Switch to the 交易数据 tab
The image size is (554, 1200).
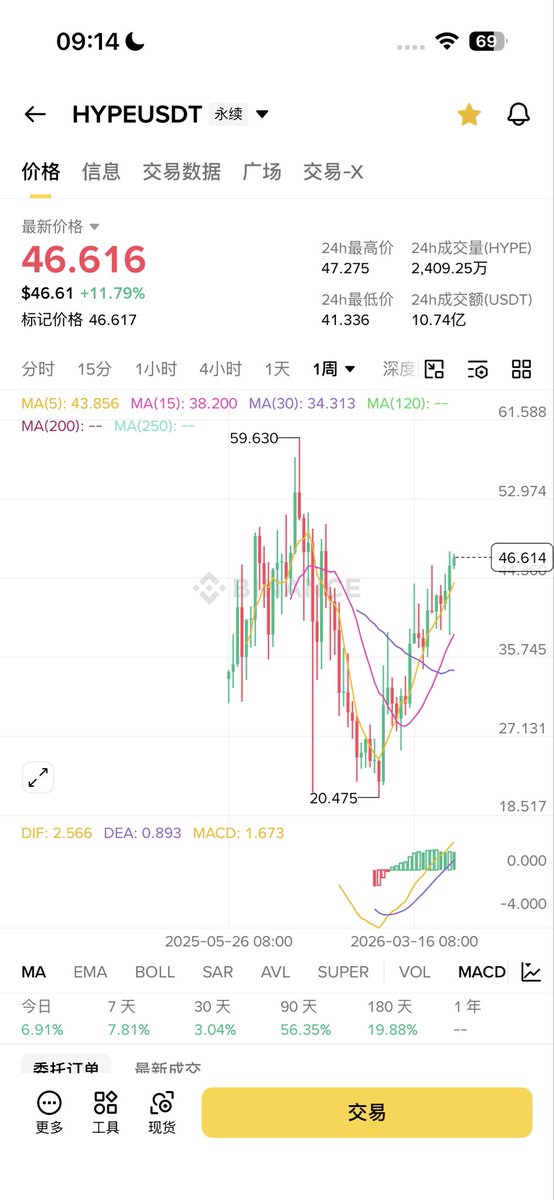pyautogui.click(x=181, y=171)
